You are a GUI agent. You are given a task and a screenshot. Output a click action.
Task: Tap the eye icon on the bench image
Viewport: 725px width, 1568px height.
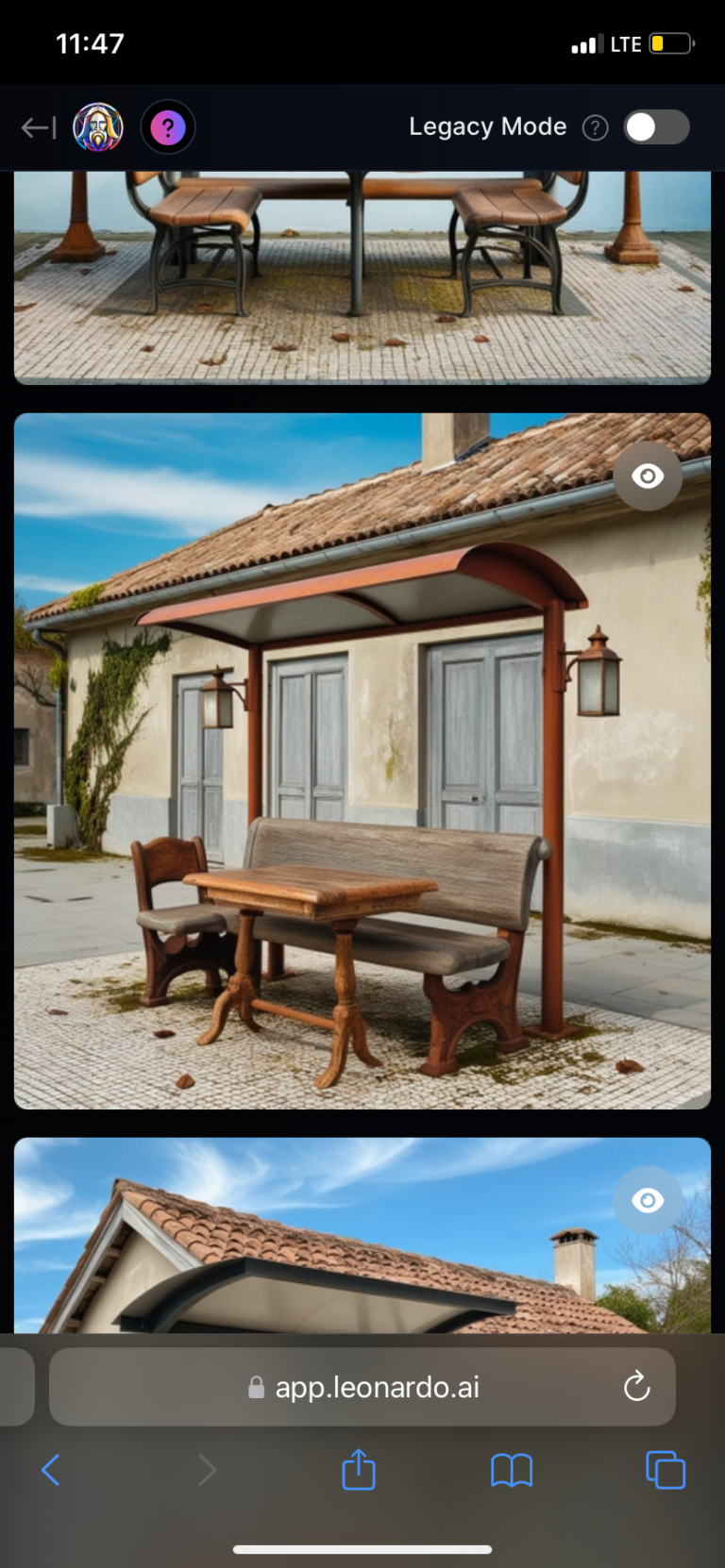(648, 476)
